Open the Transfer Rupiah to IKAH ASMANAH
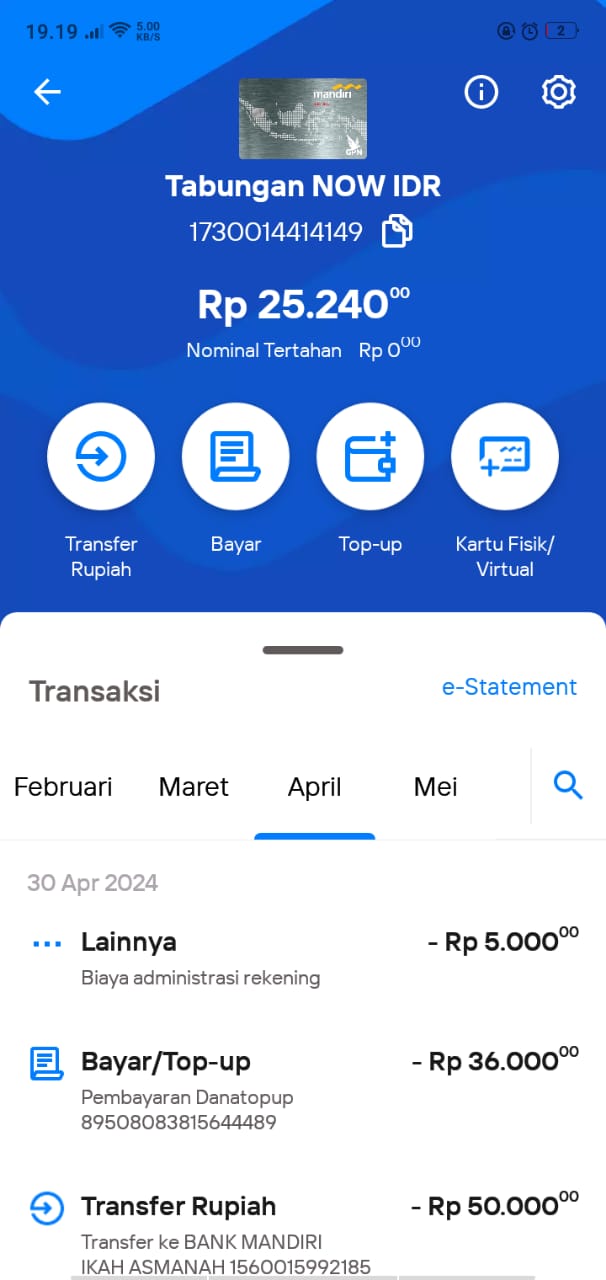 point(303,1232)
